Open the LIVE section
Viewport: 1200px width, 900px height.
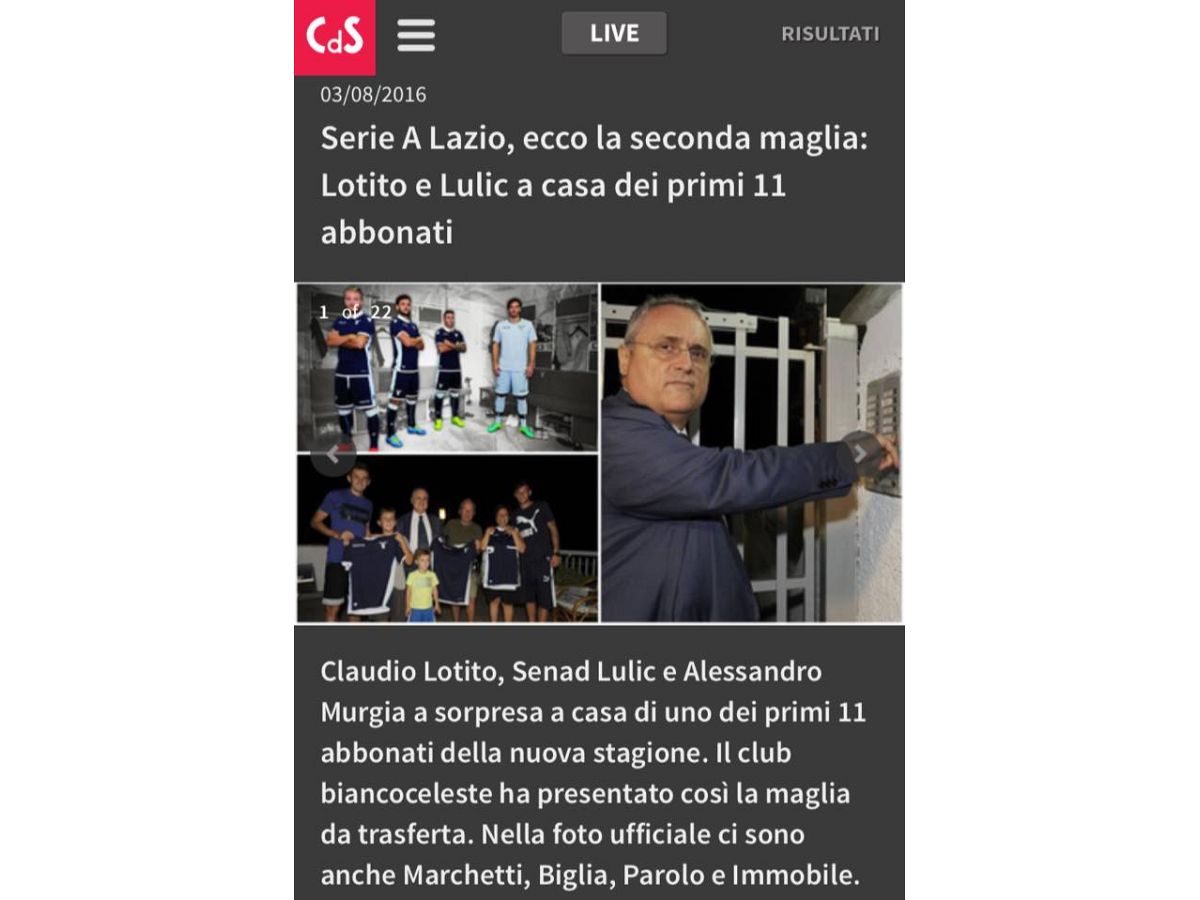pos(613,33)
